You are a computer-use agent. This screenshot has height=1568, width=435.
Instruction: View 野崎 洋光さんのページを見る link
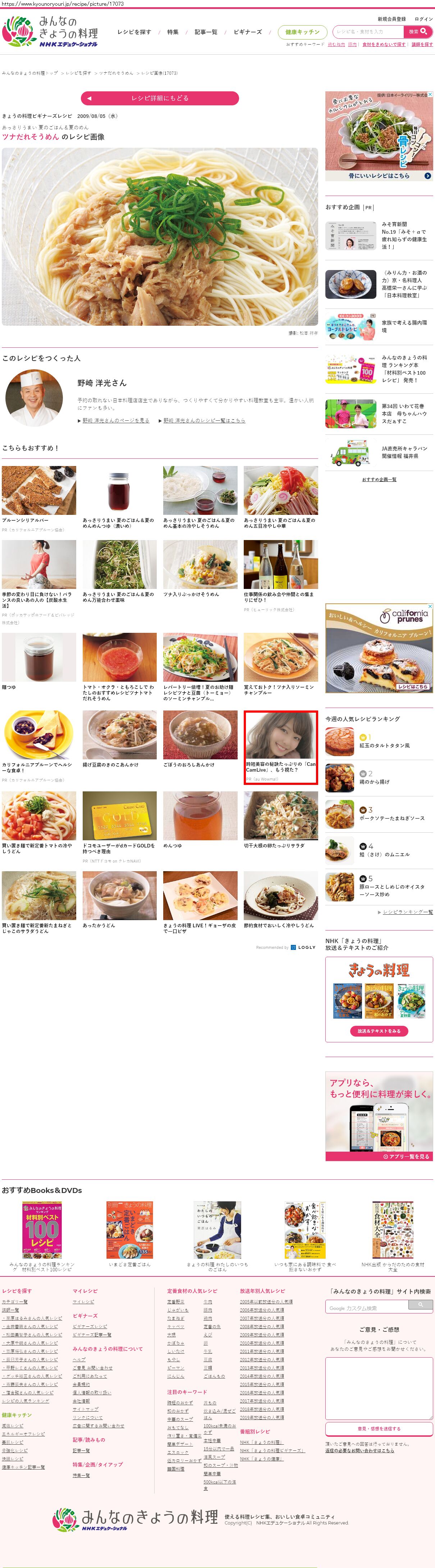116,421
